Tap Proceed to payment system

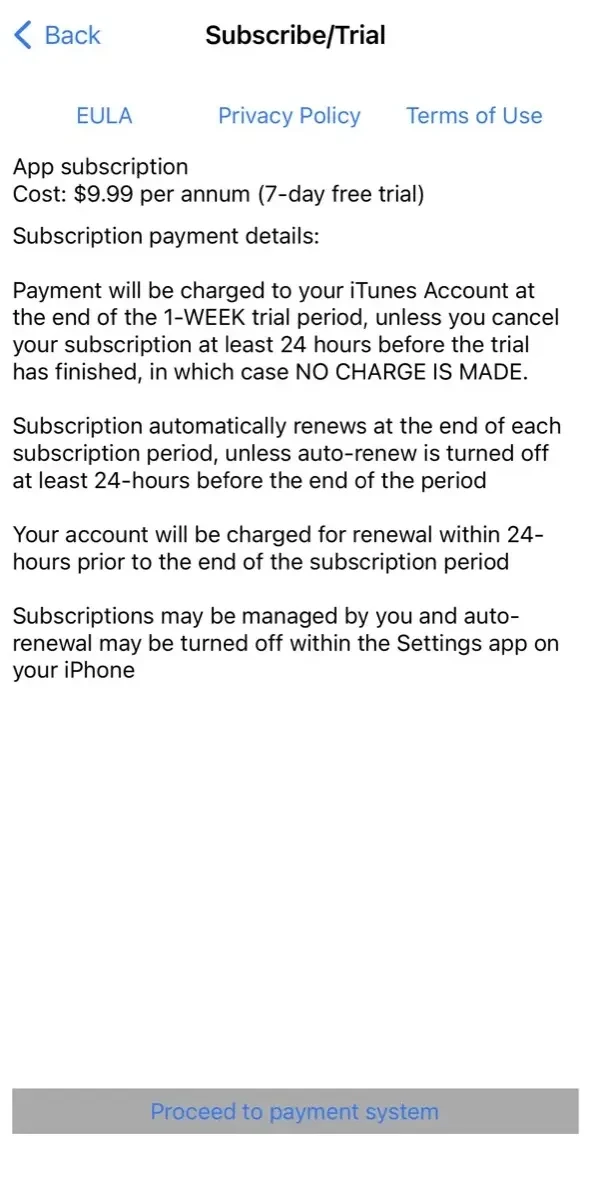point(295,1111)
